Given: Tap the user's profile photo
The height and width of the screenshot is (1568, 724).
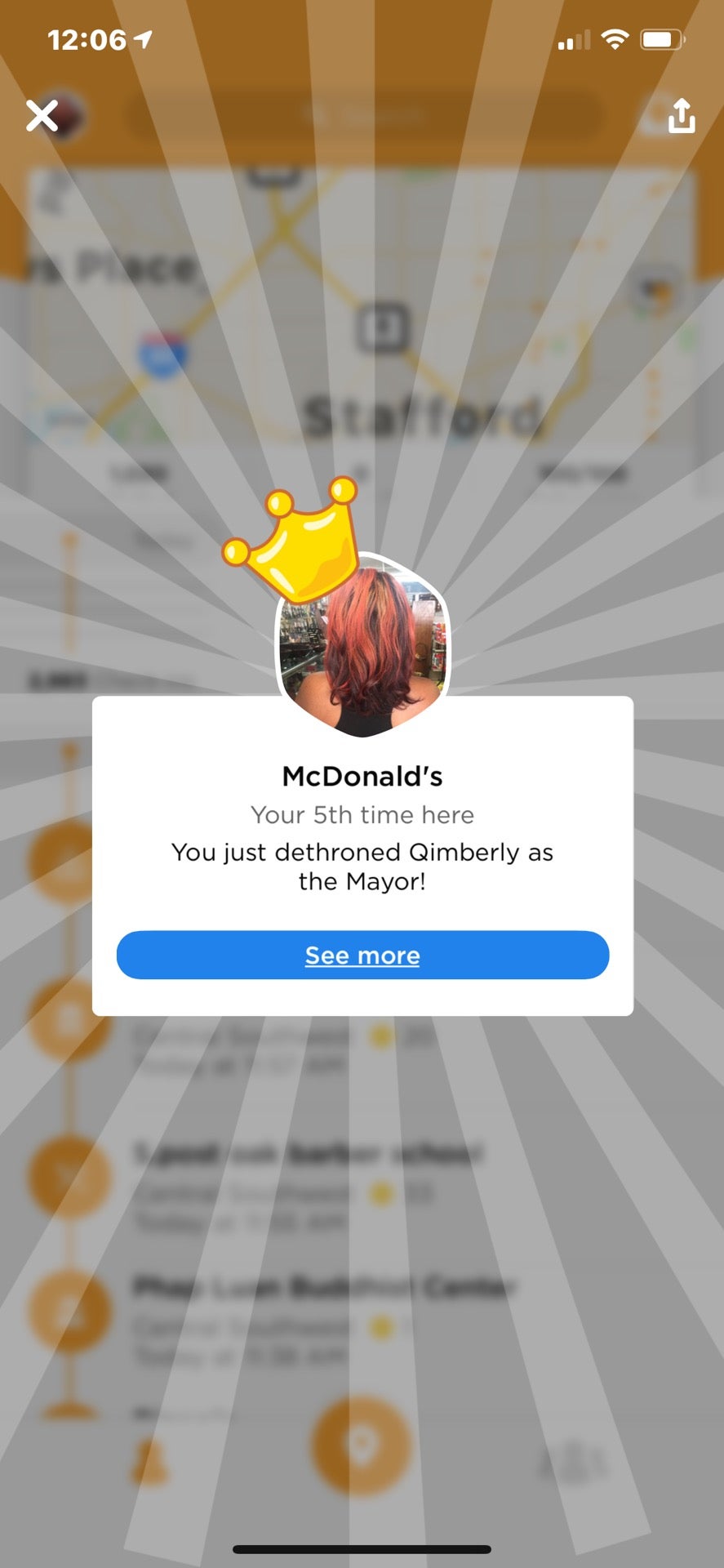Looking at the screenshot, I should [362, 645].
